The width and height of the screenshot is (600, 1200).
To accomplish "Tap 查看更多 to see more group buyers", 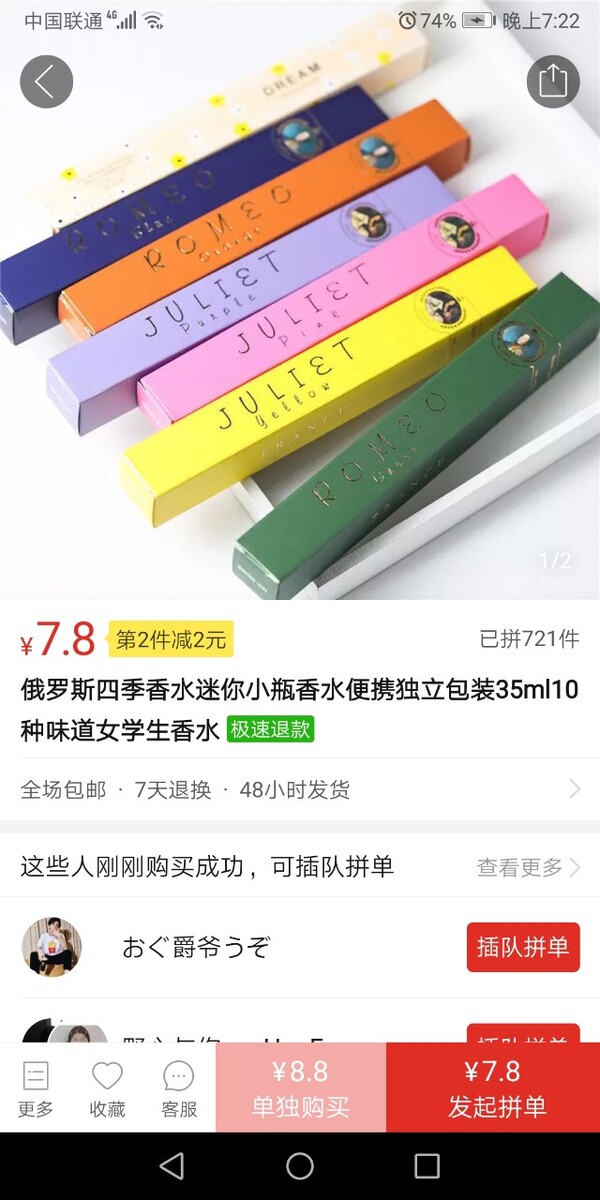I will coord(528,868).
